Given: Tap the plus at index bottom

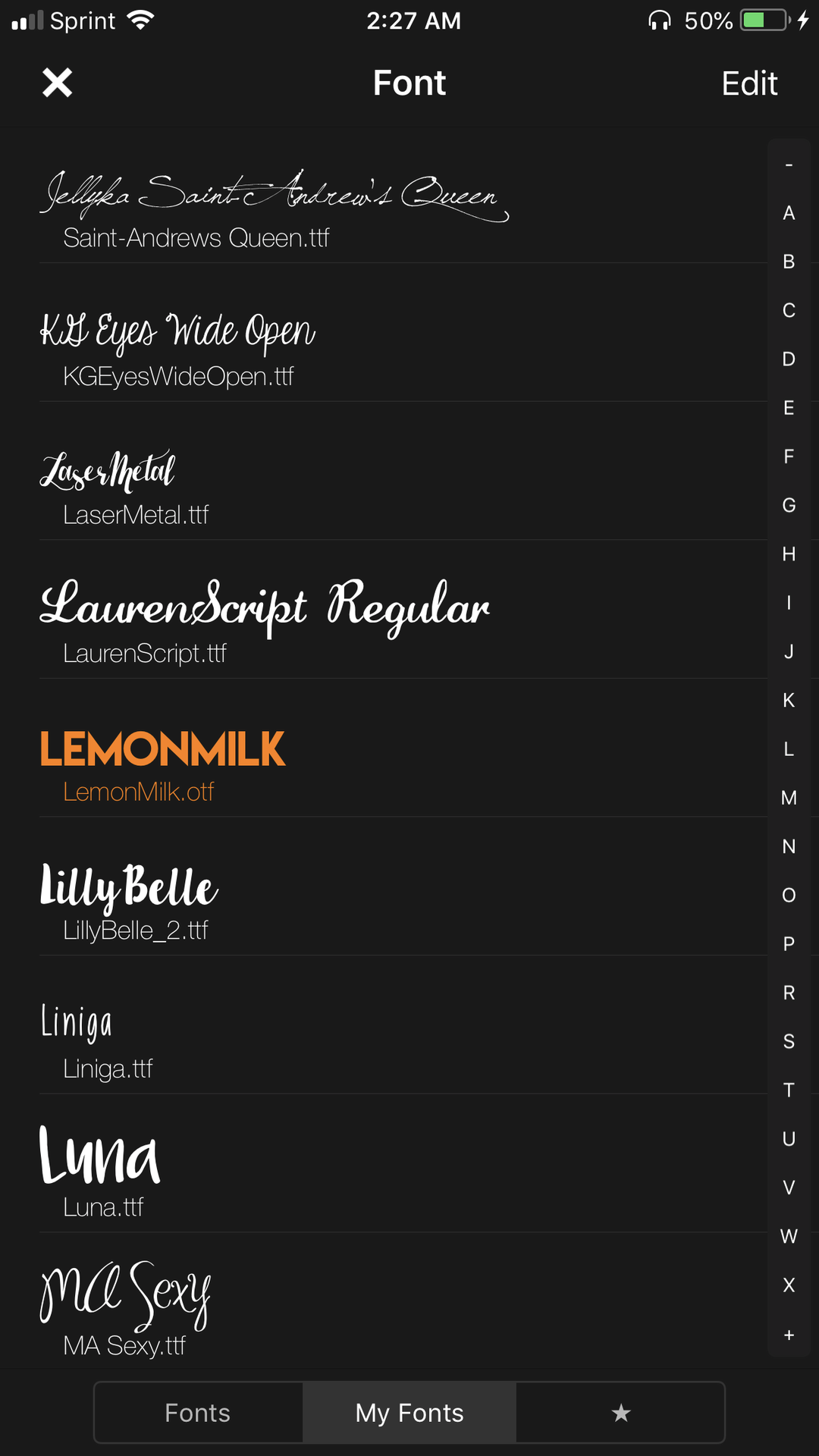Looking at the screenshot, I should coord(789,1335).
